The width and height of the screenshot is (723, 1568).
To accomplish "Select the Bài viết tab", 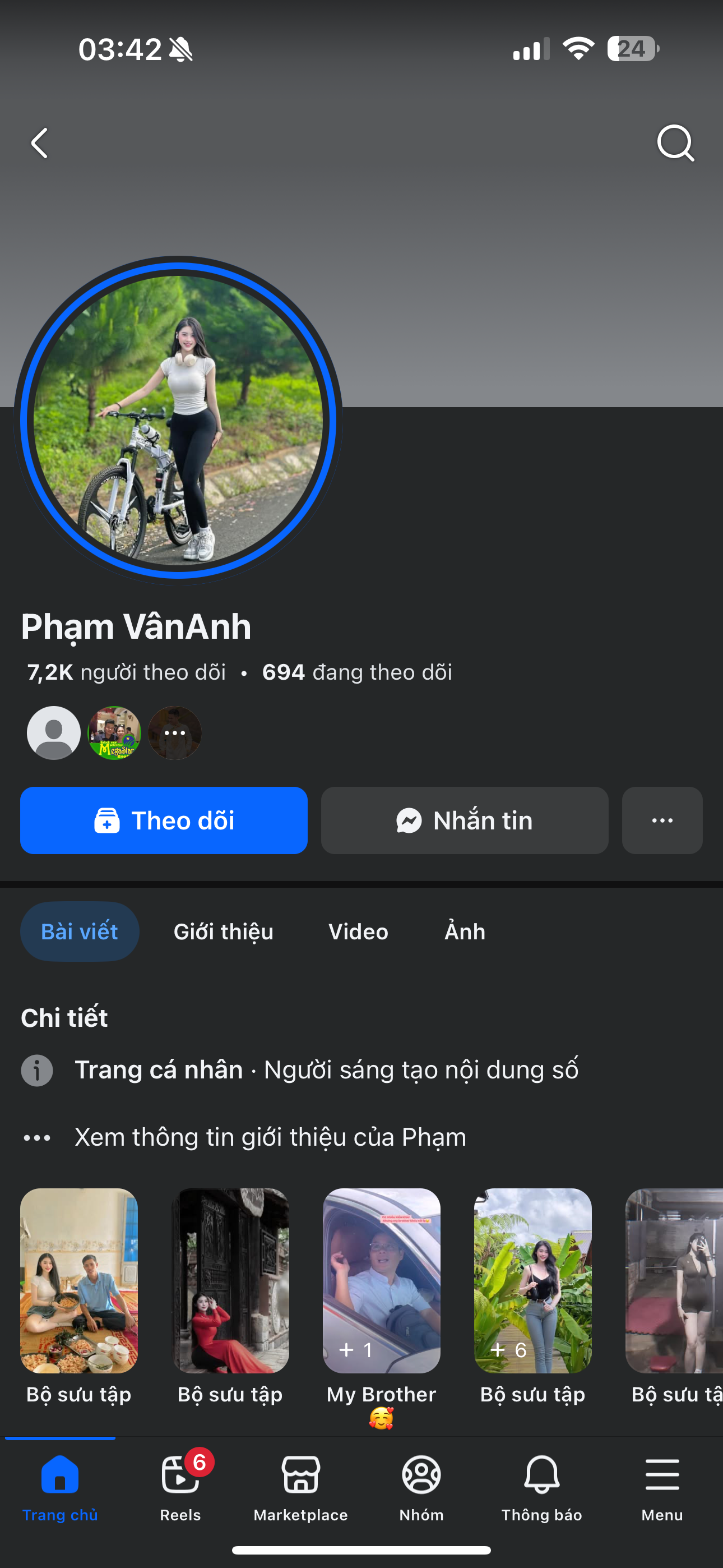I will point(80,931).
